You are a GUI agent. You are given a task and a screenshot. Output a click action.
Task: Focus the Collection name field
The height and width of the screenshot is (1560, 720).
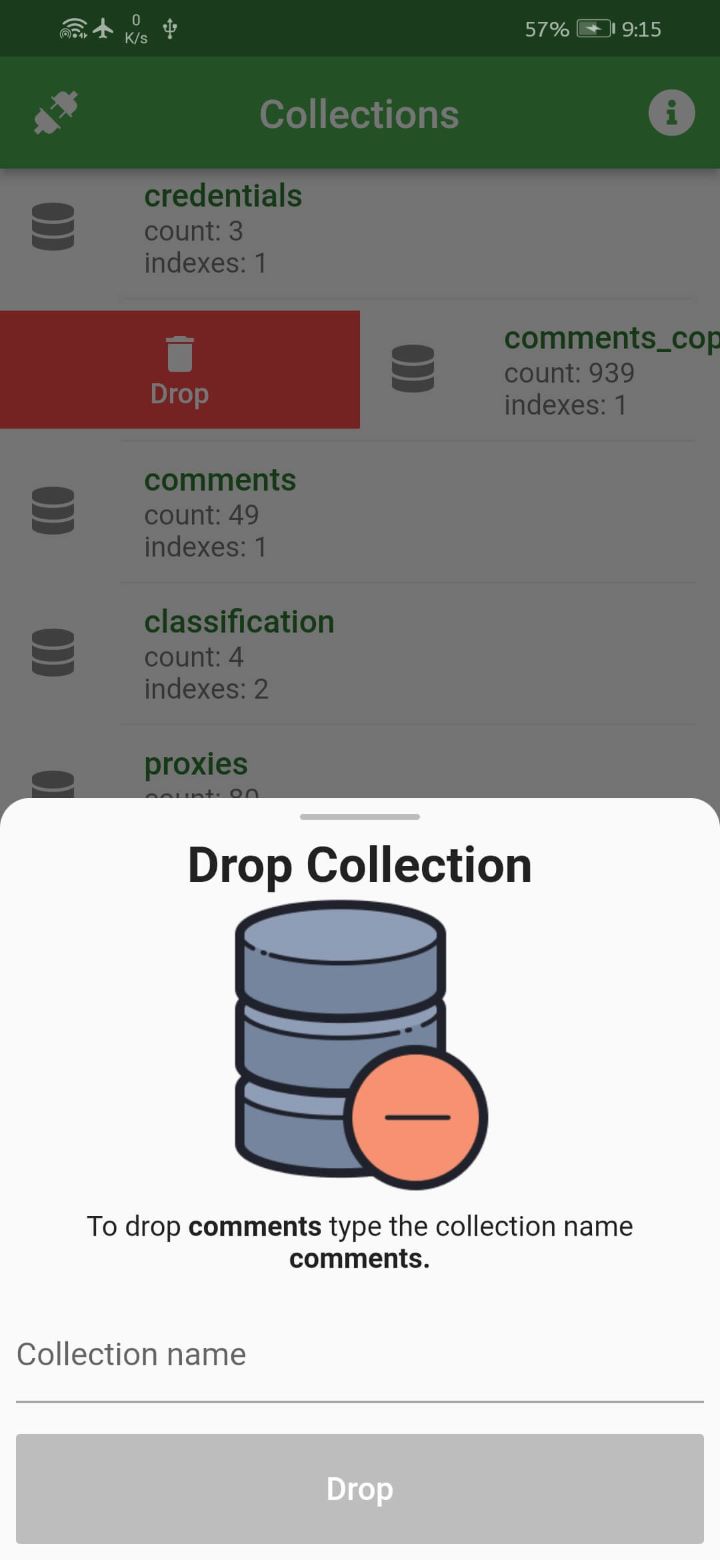point(360,1356)
